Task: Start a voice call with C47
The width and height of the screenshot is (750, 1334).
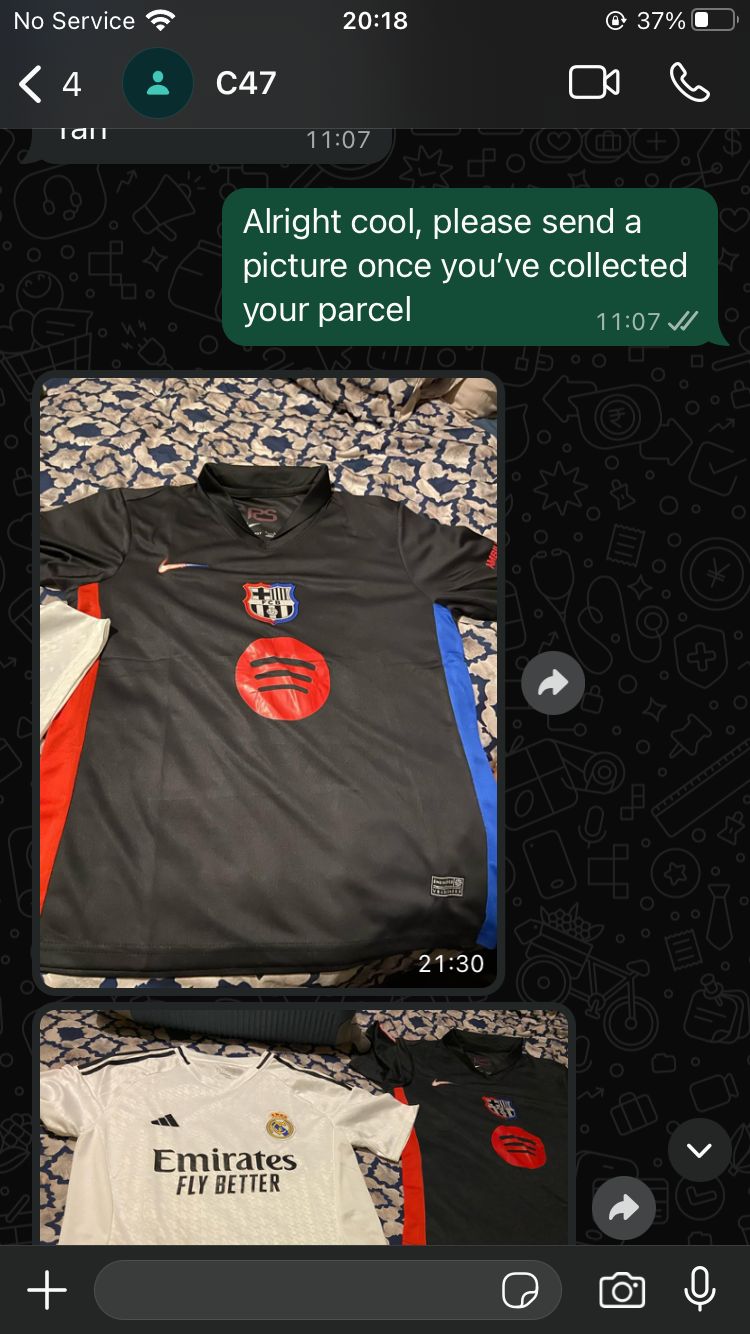Action: click(689, 83)
